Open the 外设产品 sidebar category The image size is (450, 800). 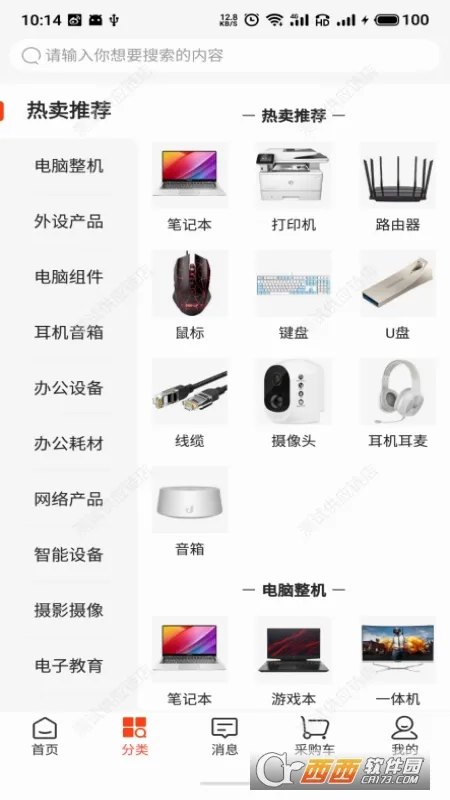coord(69,221)
